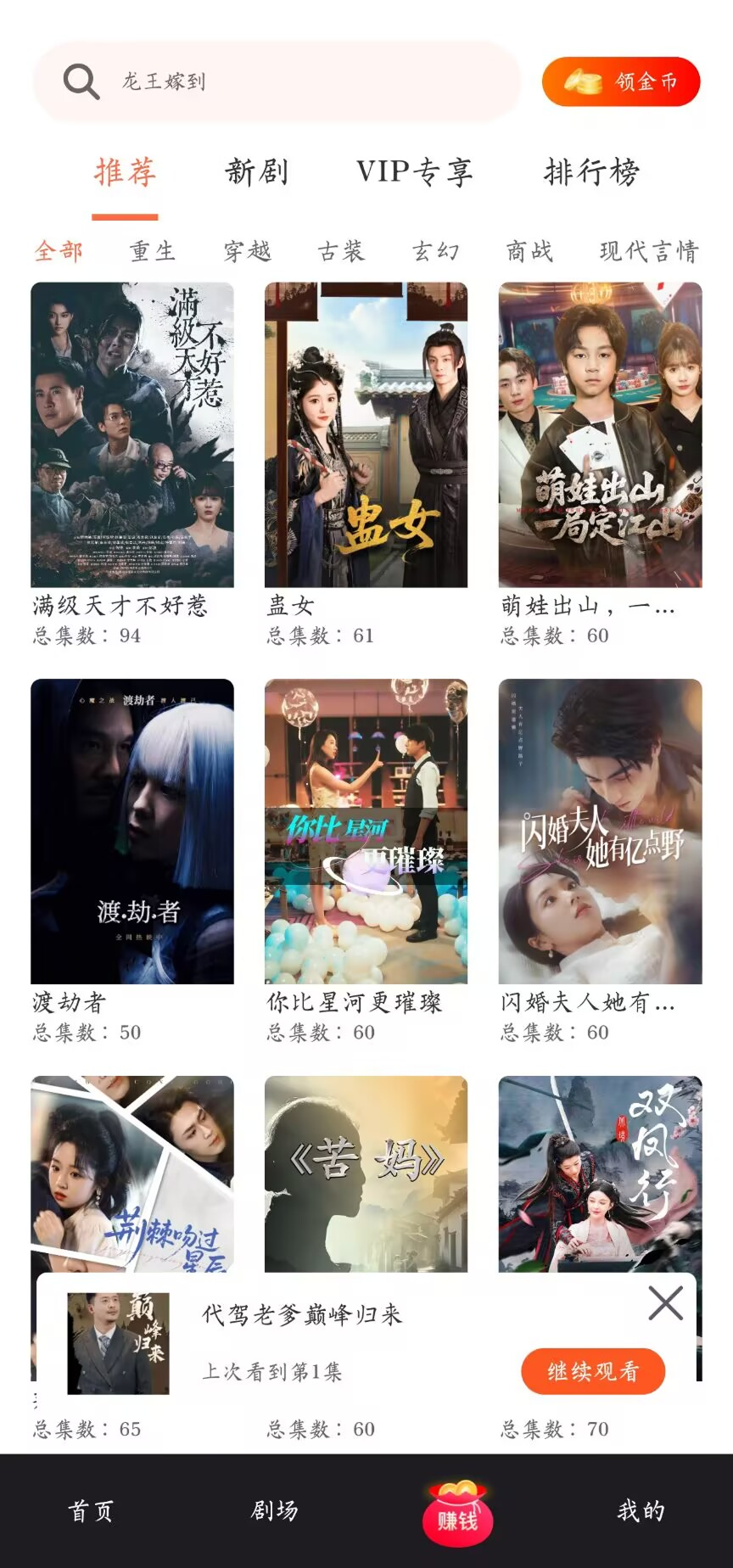
Task: Filter by the 重生 genre
Action: click(153, 251)
